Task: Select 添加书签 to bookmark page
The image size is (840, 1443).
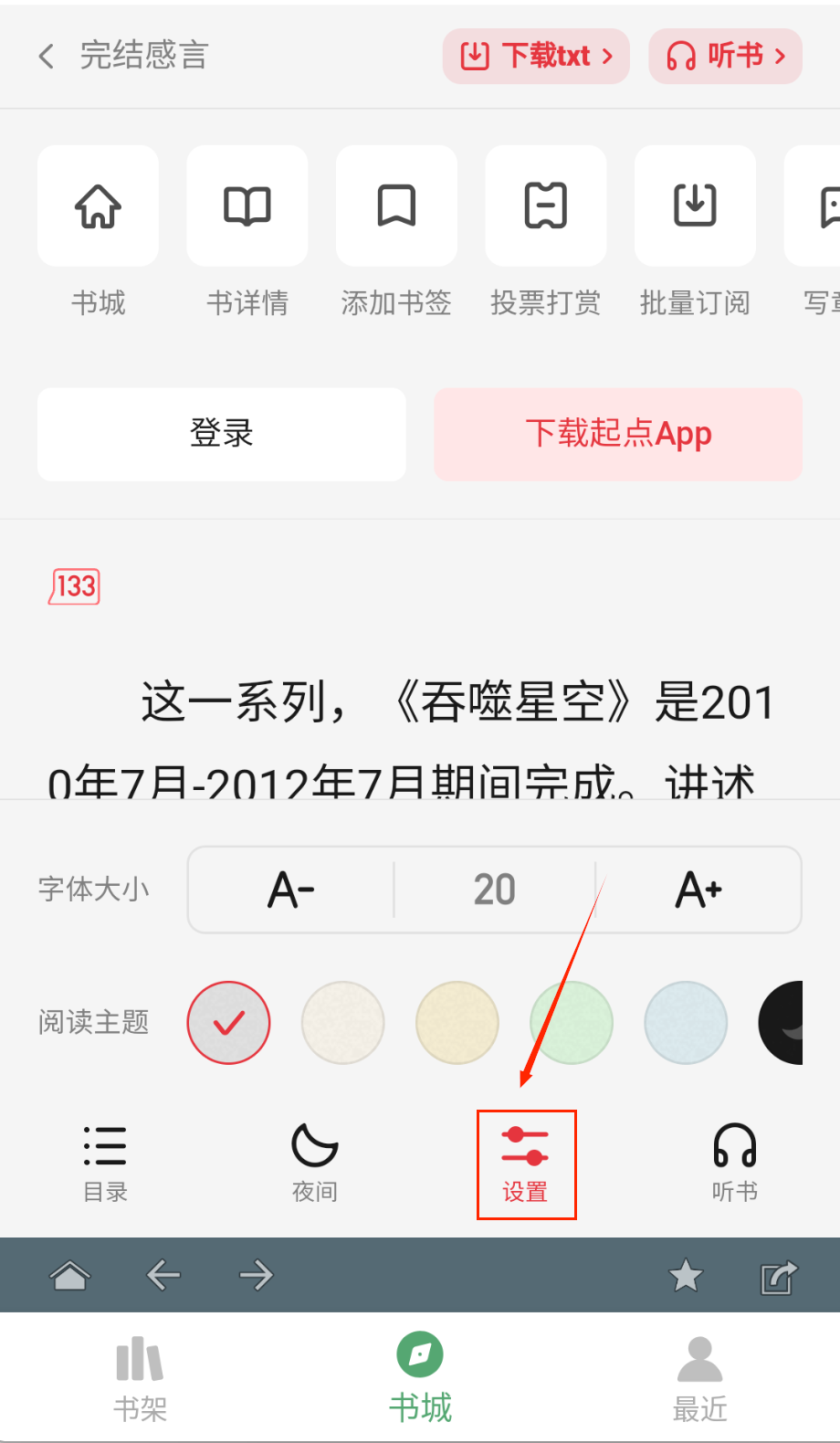Action: pyautogui.click(x=396, y=206)
